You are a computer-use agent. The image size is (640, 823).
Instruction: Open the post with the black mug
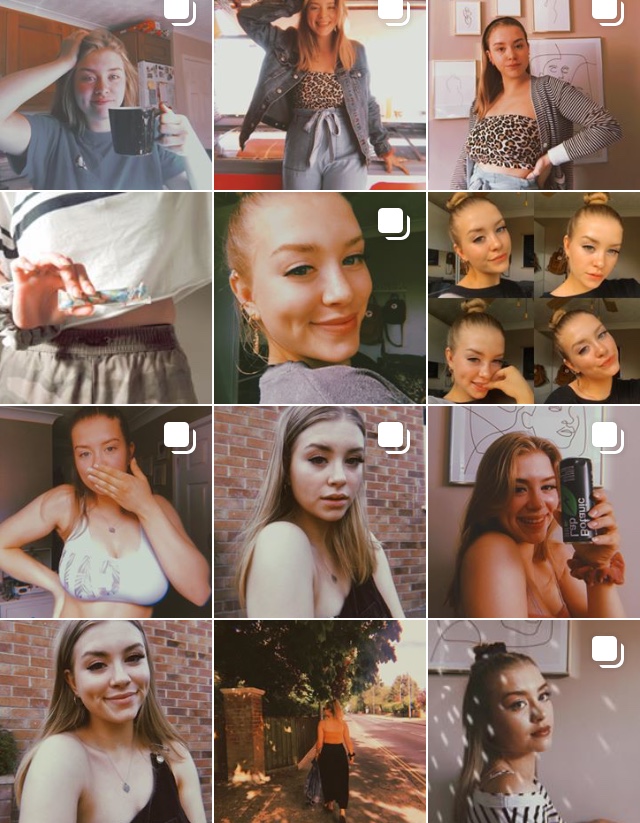pos(105,95)
